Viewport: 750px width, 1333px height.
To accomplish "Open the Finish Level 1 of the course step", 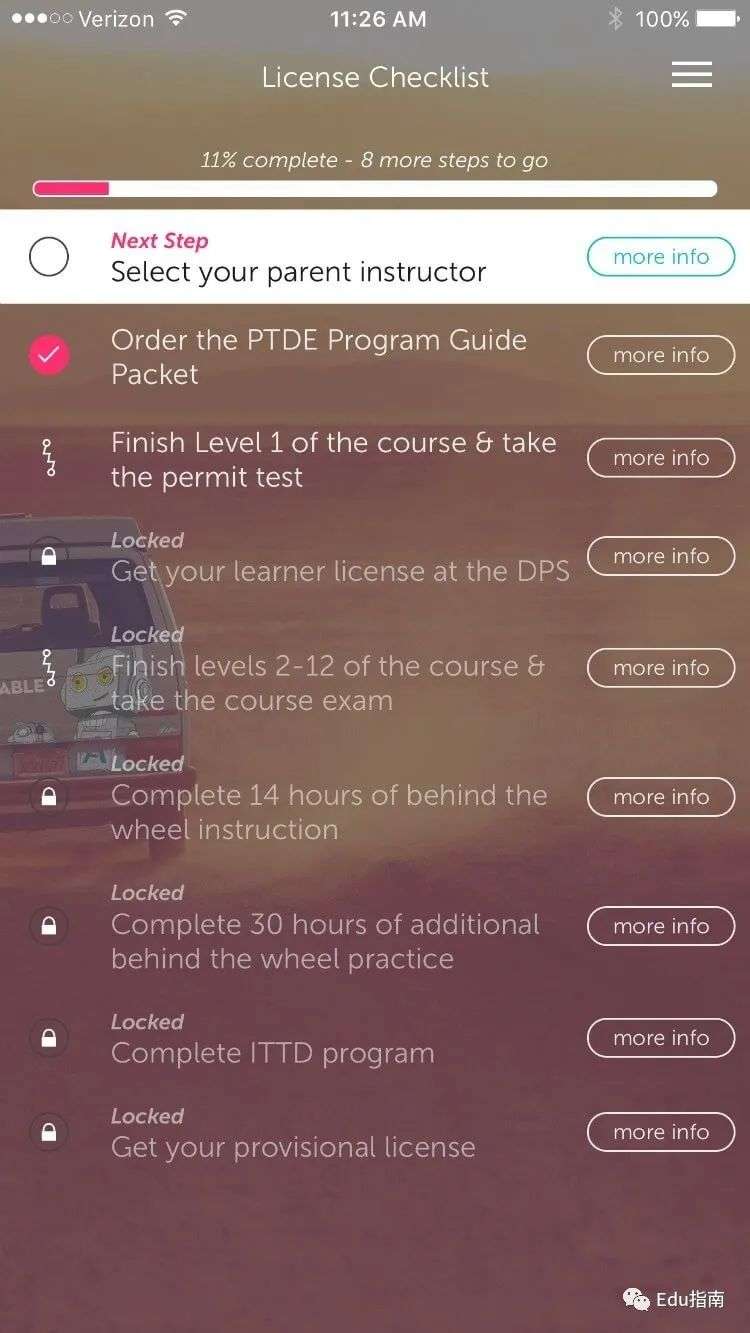I will point(333,460).
